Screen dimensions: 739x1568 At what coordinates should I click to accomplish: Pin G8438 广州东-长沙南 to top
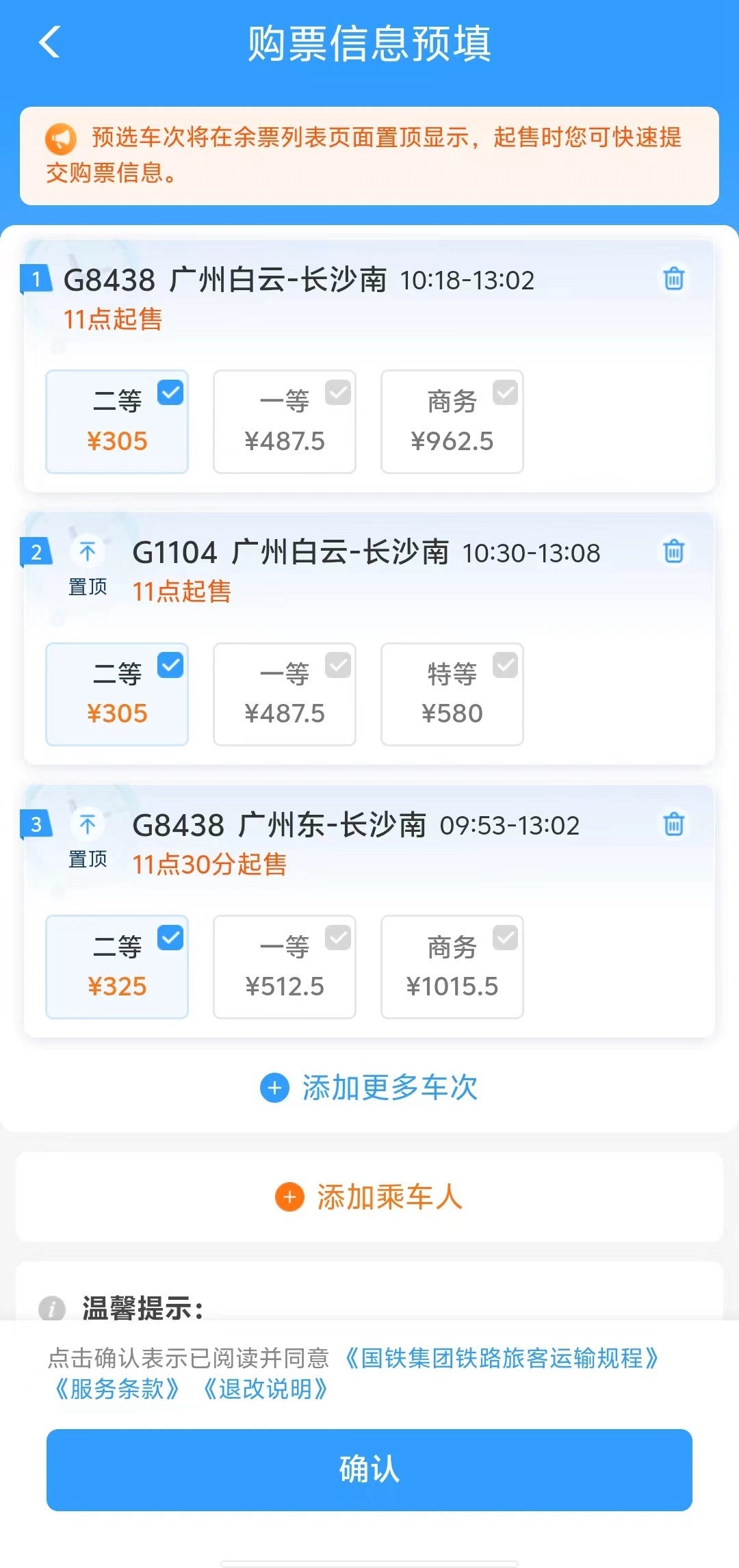click(88, 838)
